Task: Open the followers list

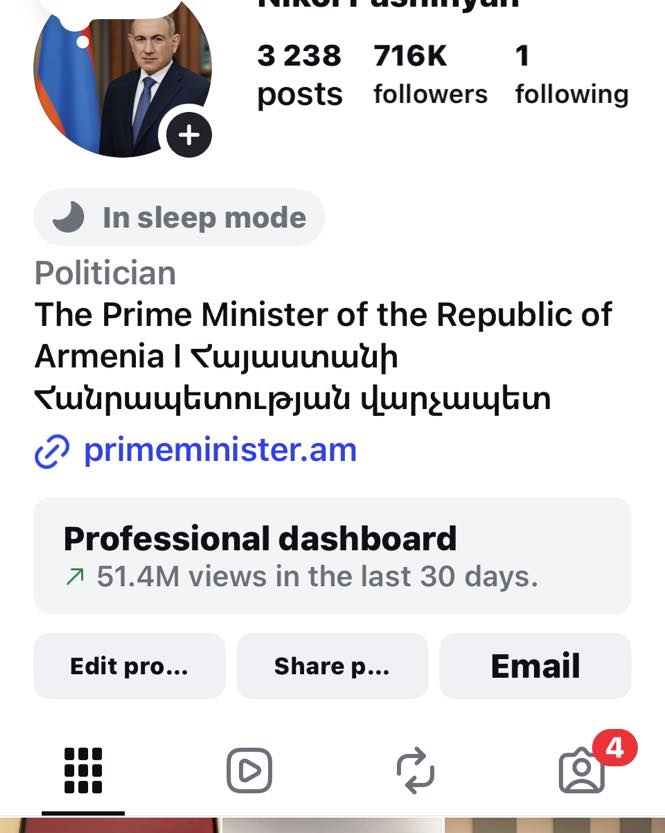Action: (430, 74)
